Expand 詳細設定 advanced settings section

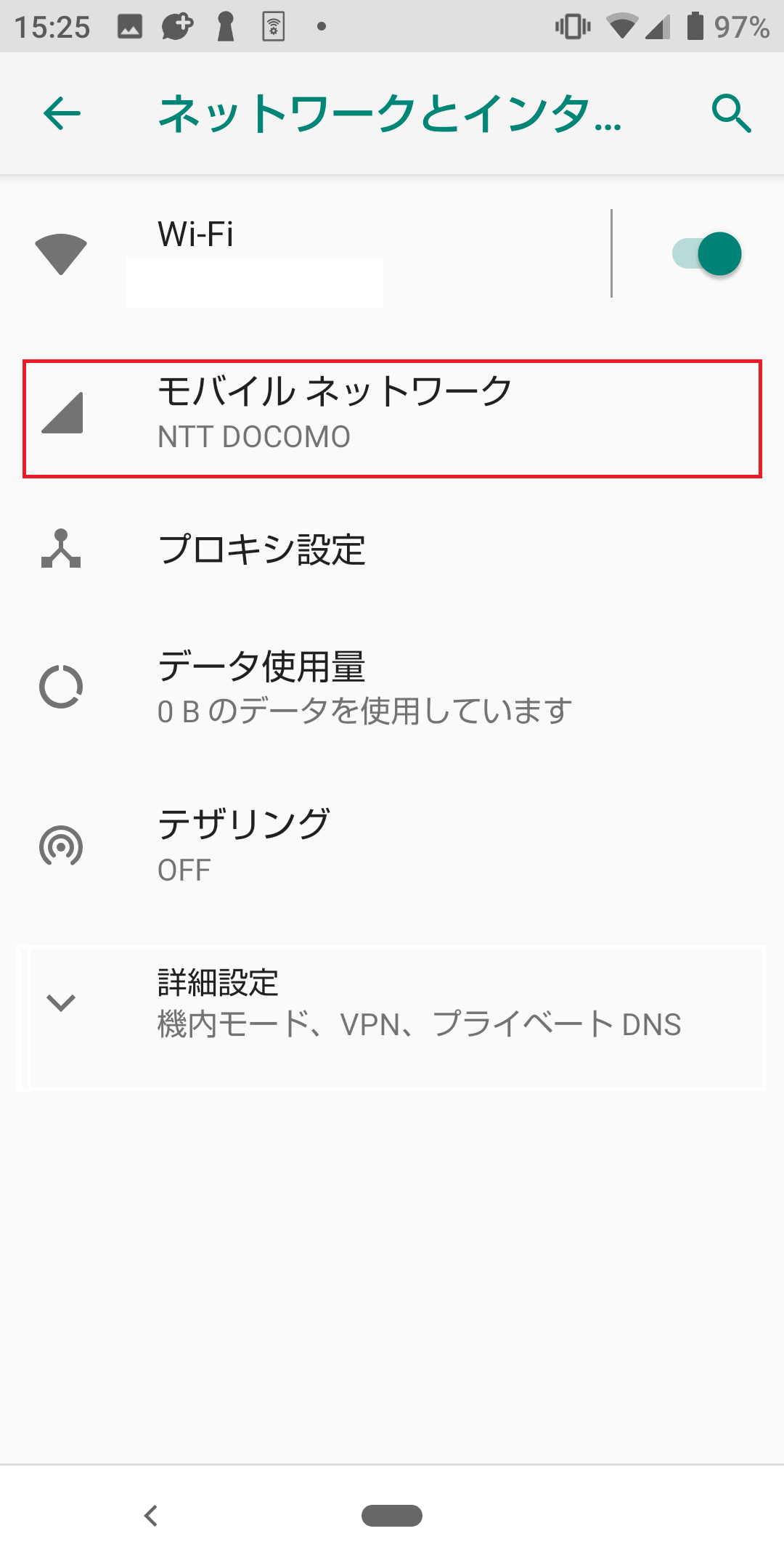coord(392,1002)
